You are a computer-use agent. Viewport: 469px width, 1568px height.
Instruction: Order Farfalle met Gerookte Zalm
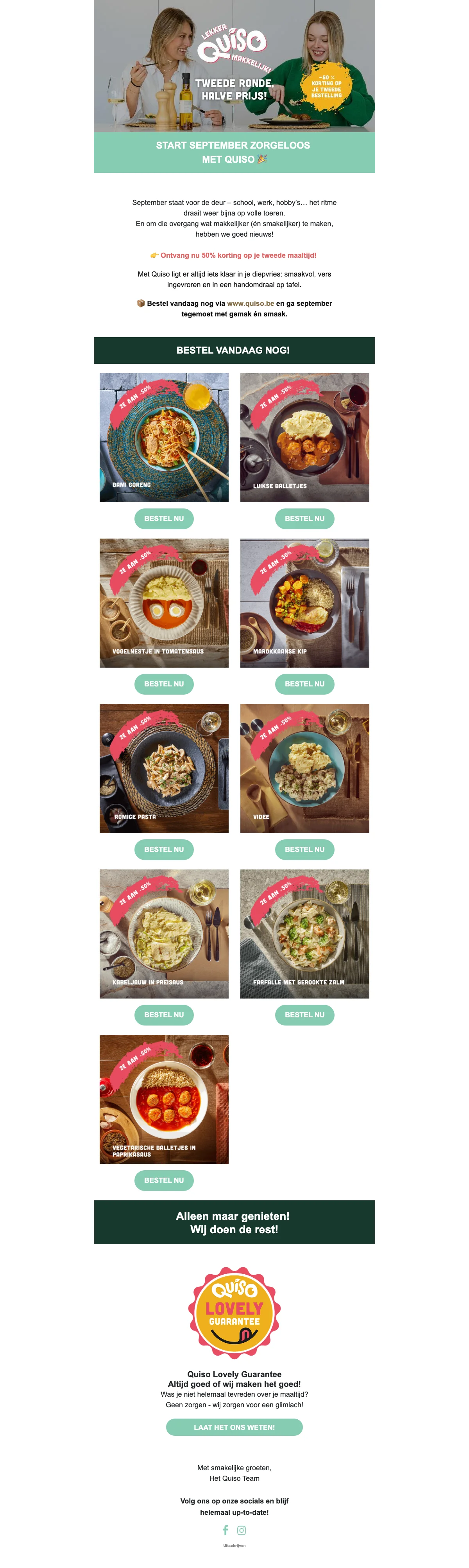(x=304, y=1015)
